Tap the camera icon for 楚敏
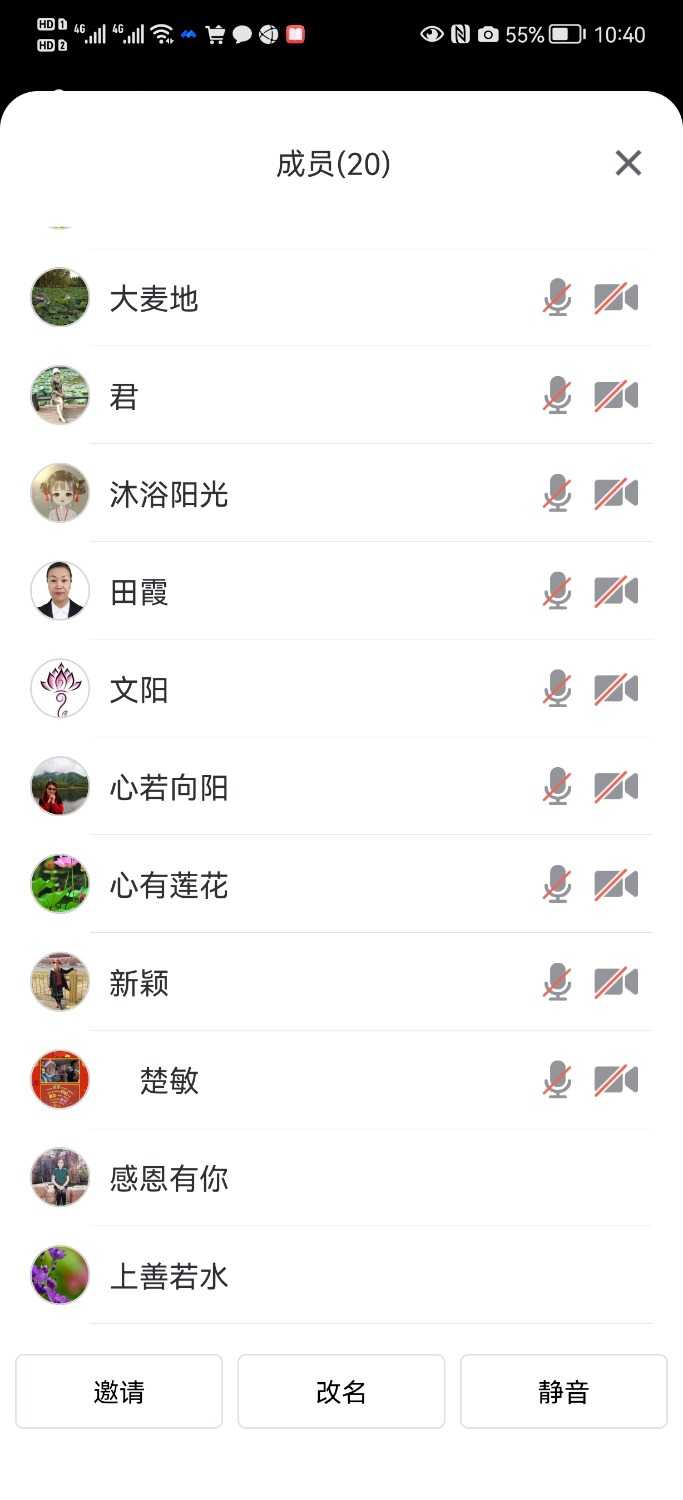683x1500 pixels. (616, 1081)
